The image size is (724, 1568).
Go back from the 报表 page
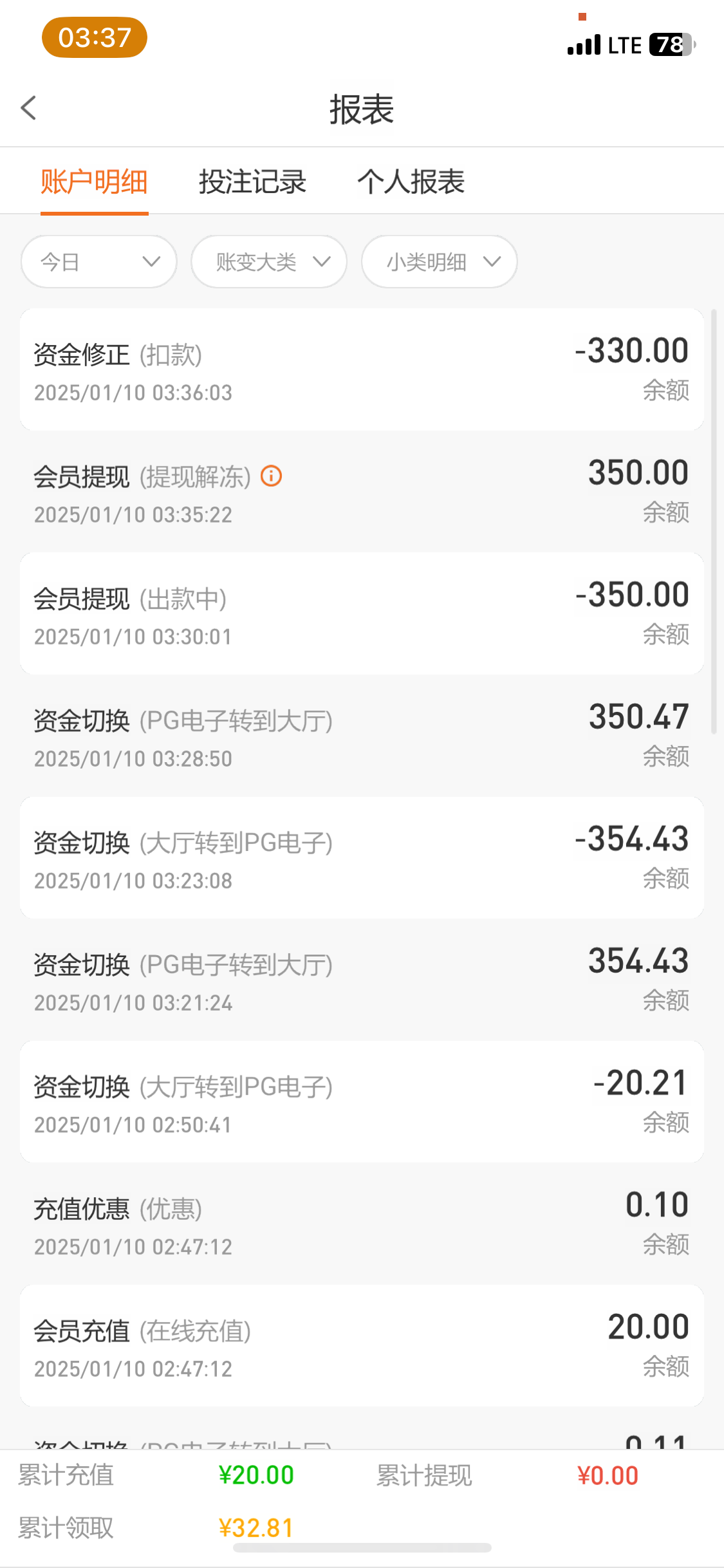29,108
